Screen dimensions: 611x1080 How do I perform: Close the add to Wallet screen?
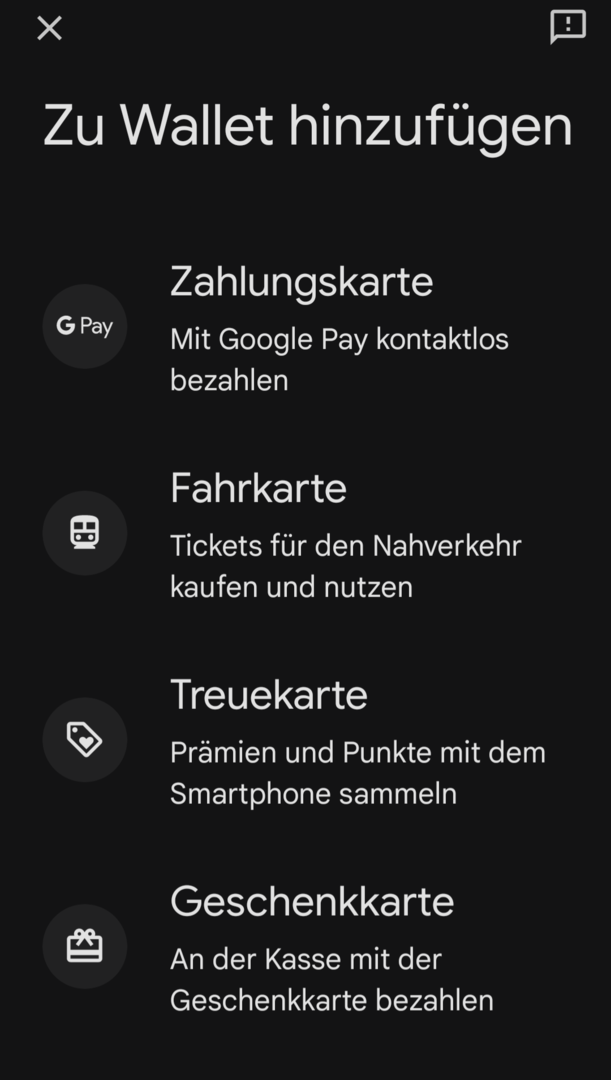(x=49, y=28)
